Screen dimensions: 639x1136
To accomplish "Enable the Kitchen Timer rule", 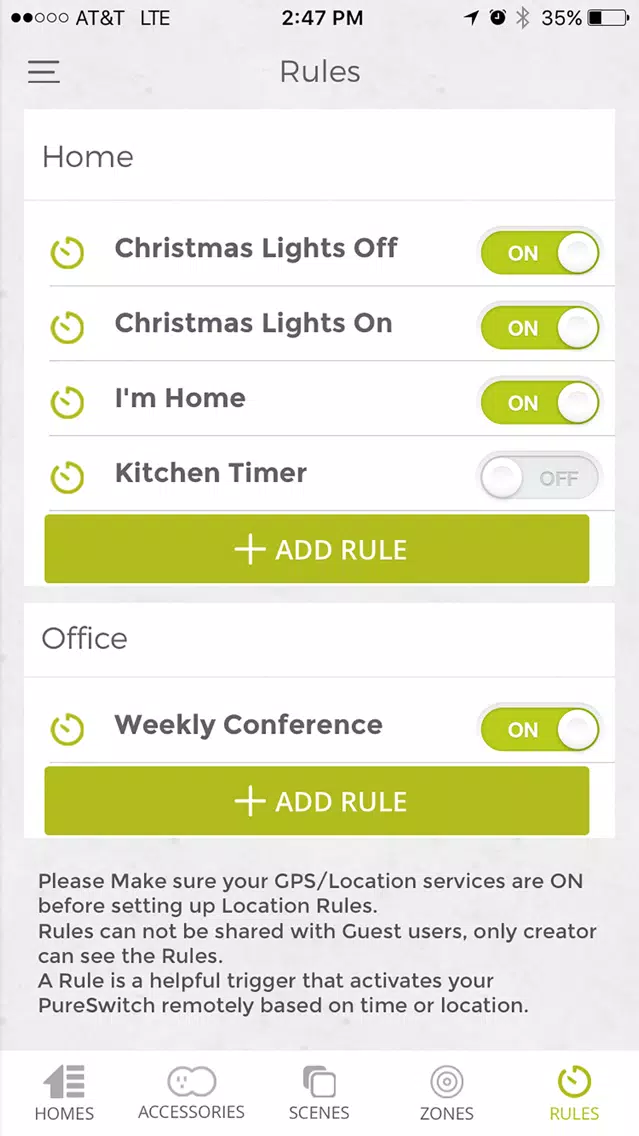I will pyautogui.click(x=540, y=477).
